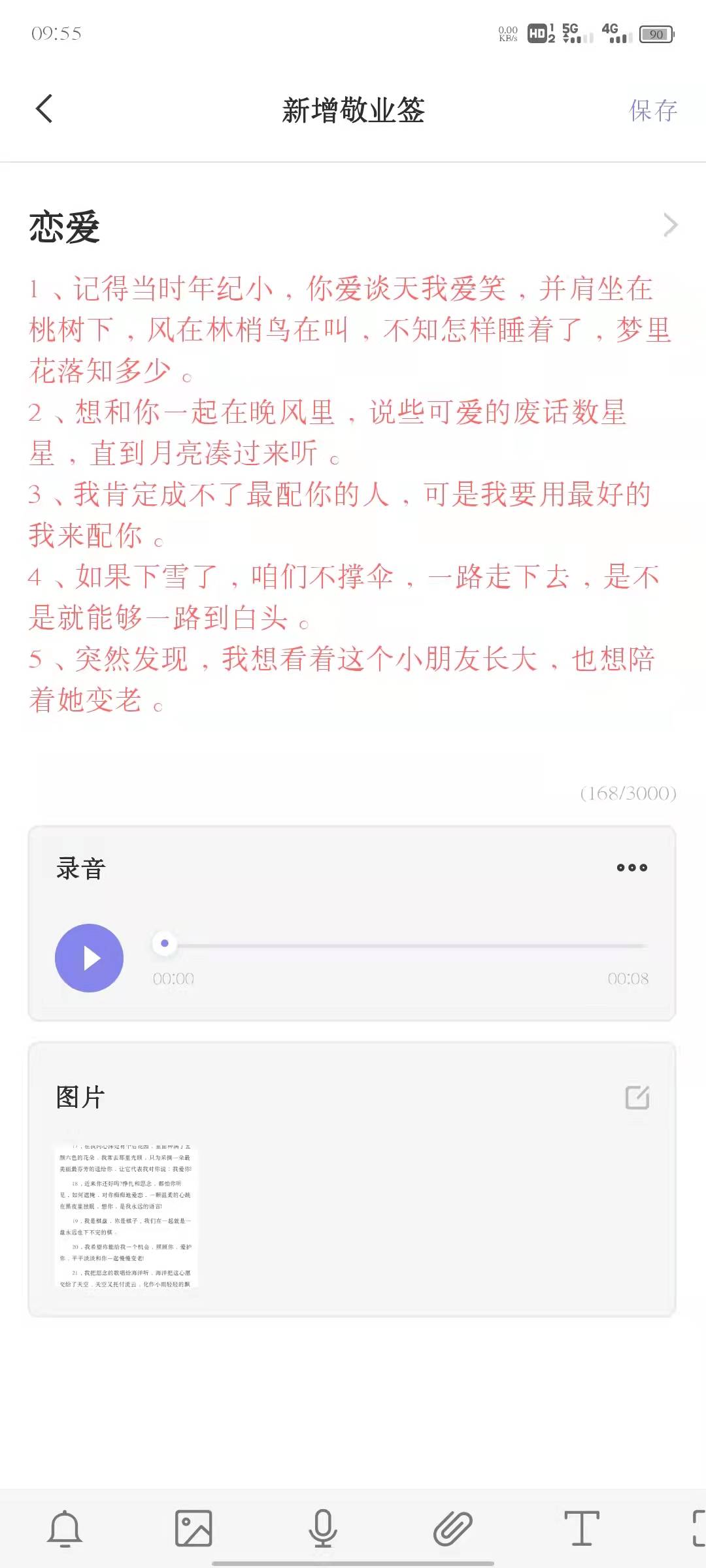Attach a file using the paperclip
This screenshot has height=1568, width=706.
452,1528
